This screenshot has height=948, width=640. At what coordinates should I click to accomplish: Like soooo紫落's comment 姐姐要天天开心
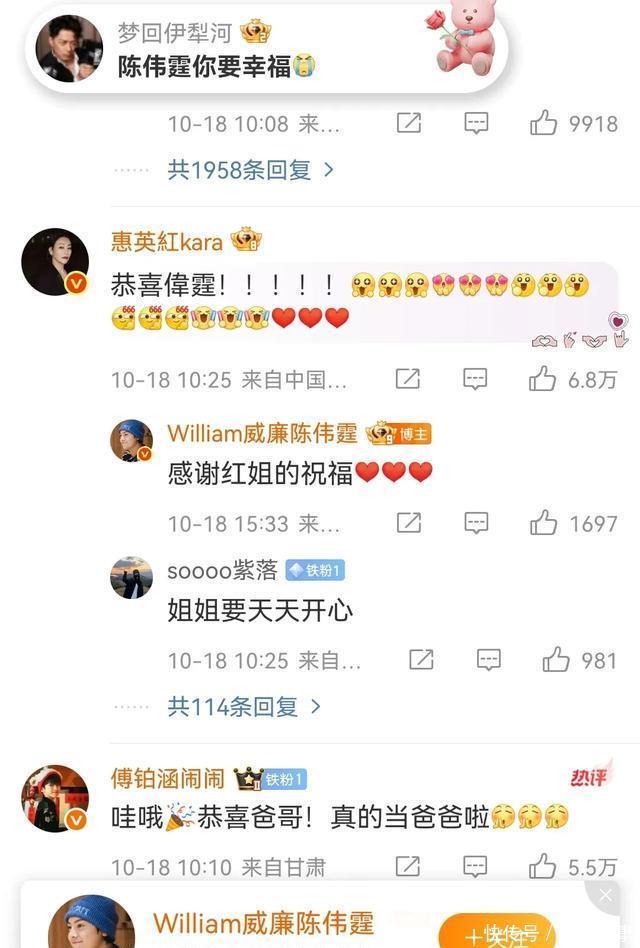coord(556,659)
